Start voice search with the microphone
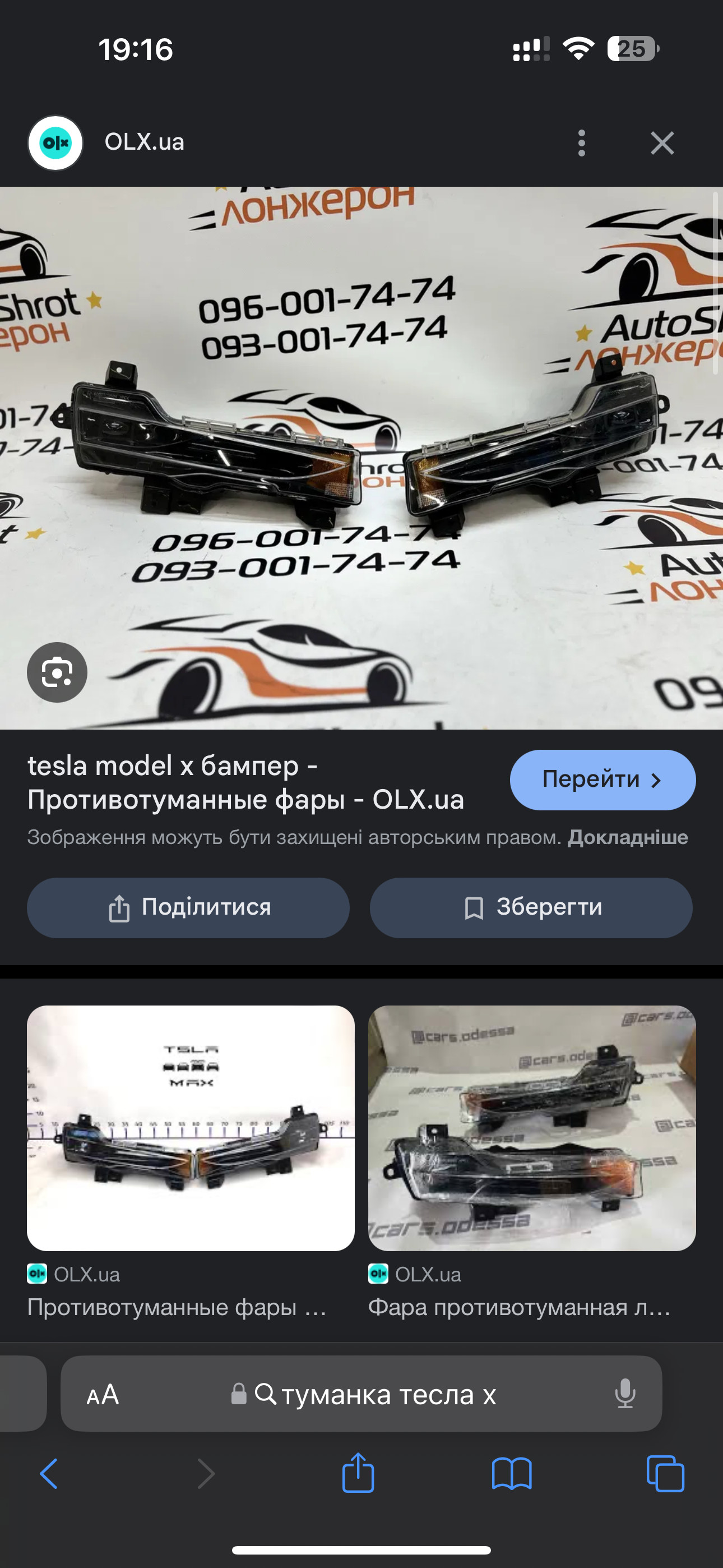The width and height of the screenshot is (723, 1568). (625, 1394)
